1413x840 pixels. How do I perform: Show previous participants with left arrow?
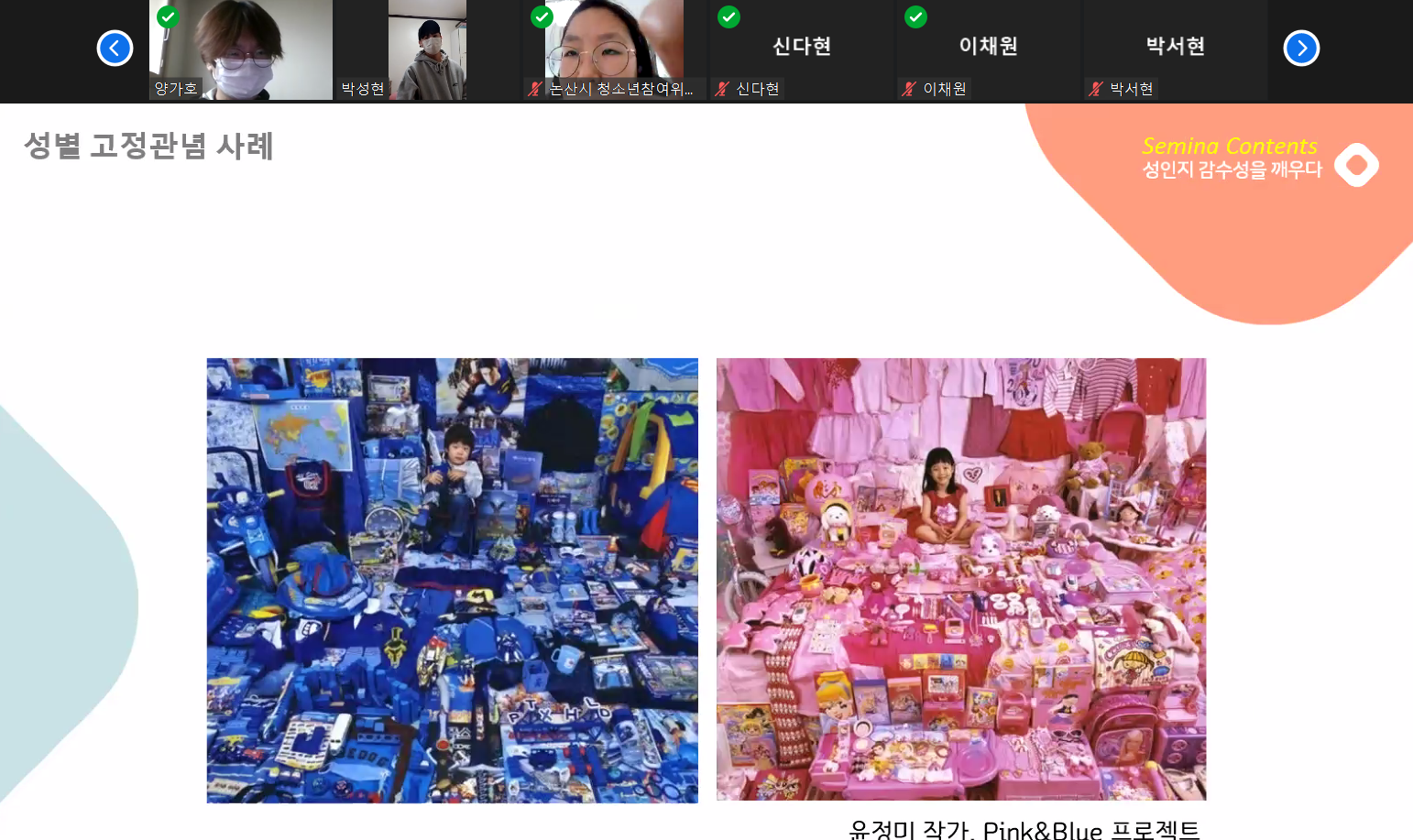[115, 49]
